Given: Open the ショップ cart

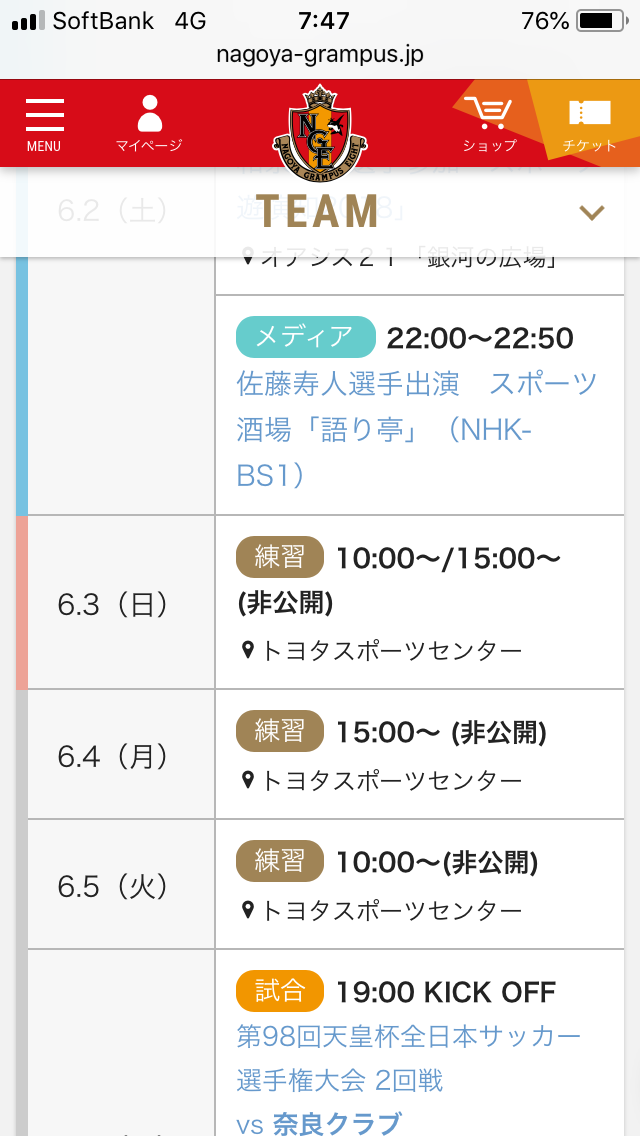Looking at the screenshot, I should coord(488,123).
